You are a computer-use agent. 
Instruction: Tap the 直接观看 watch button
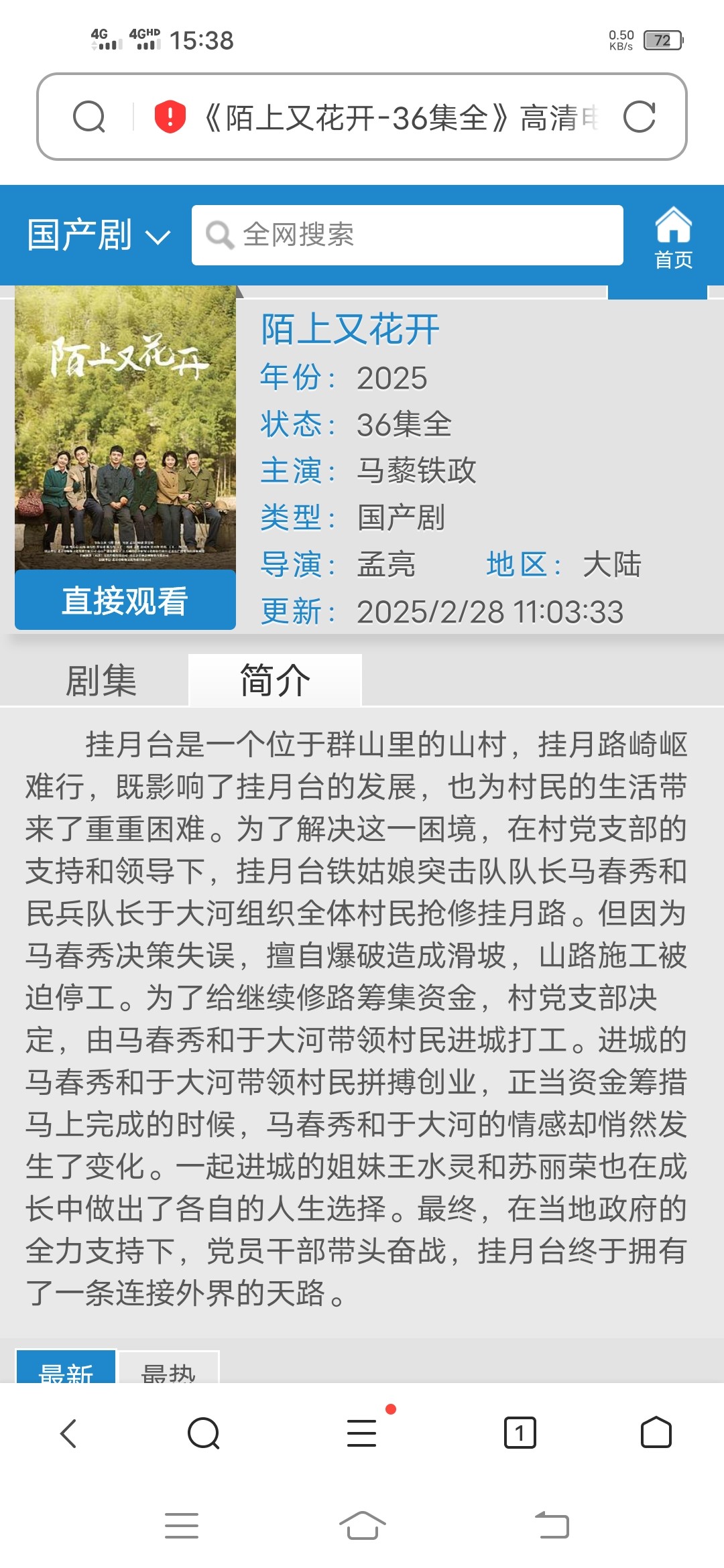tap(125, 600)
